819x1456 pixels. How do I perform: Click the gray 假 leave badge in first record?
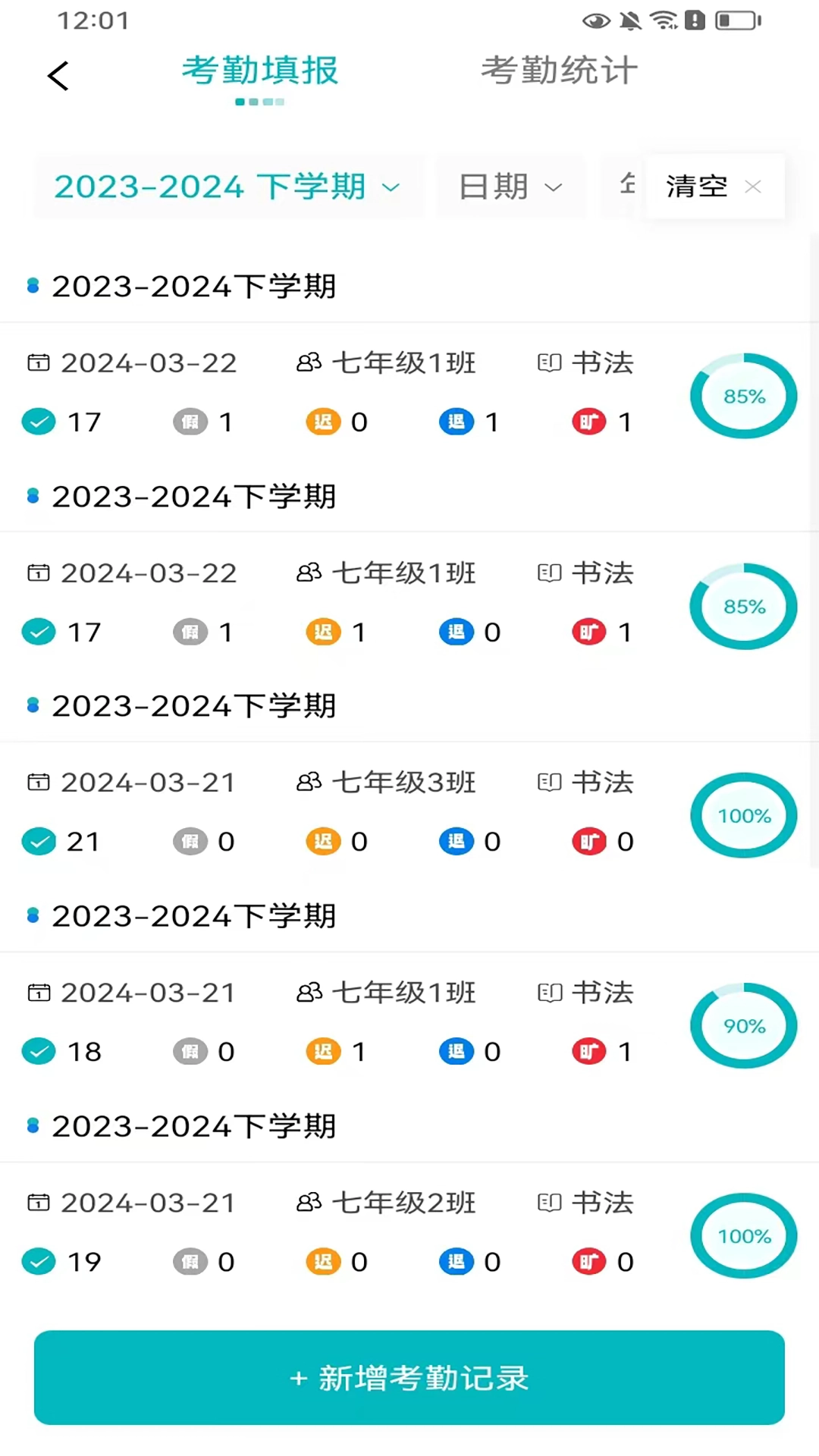tap(191, 422)
